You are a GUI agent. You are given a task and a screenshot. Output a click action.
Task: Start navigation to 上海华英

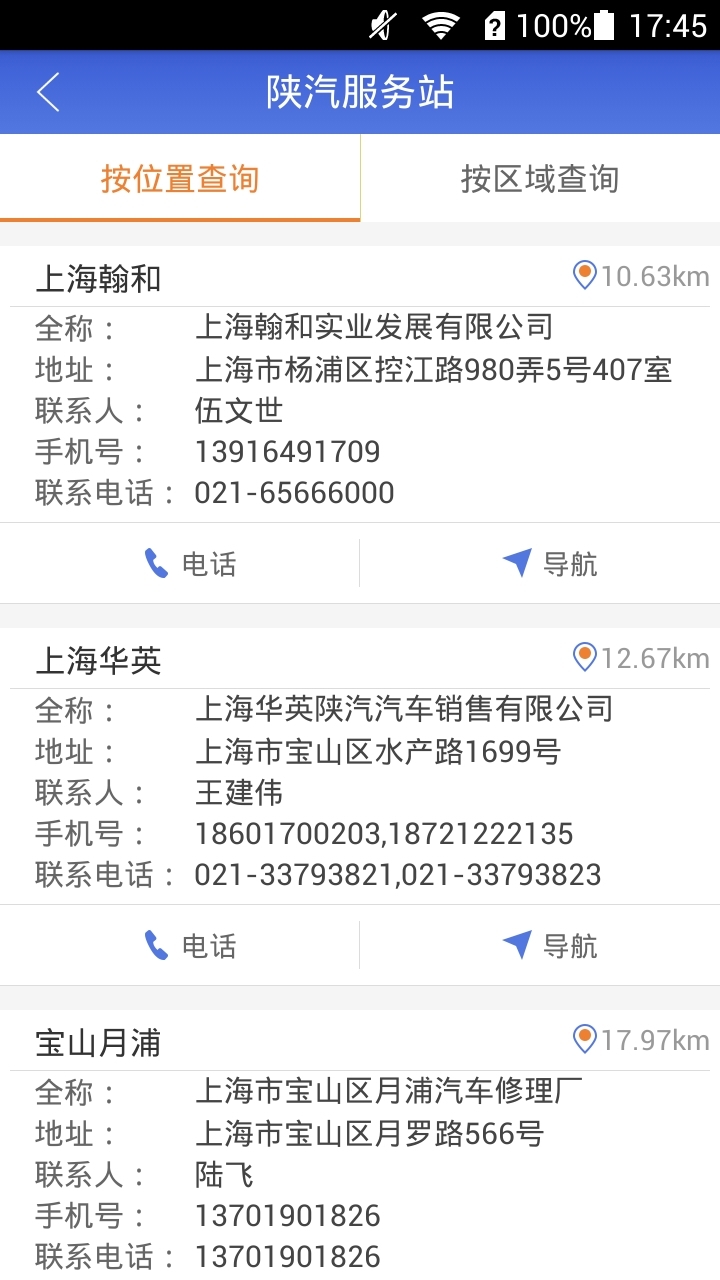click(549, 946)
